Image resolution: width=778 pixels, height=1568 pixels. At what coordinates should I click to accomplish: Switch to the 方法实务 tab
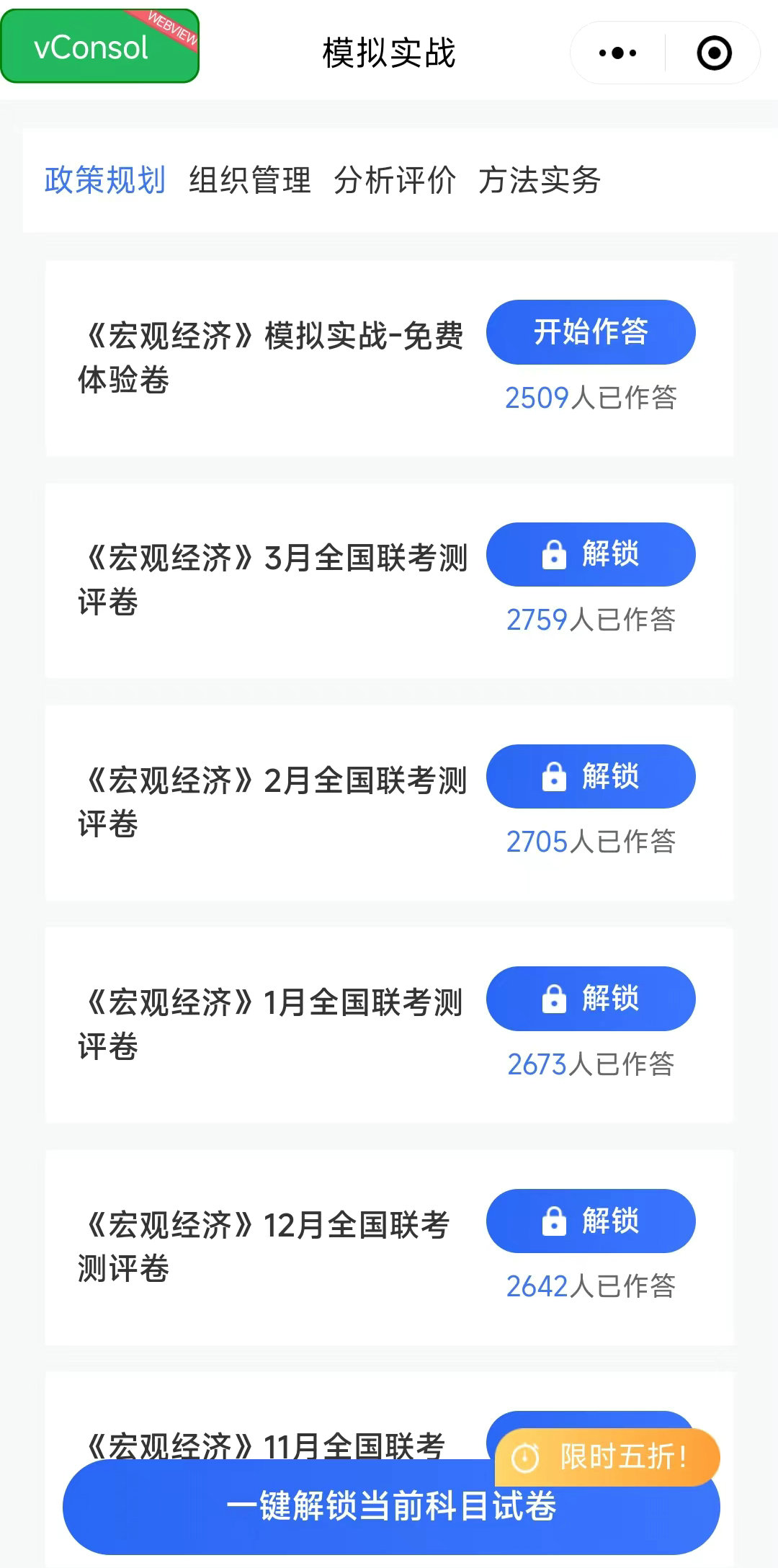point(540,182)
